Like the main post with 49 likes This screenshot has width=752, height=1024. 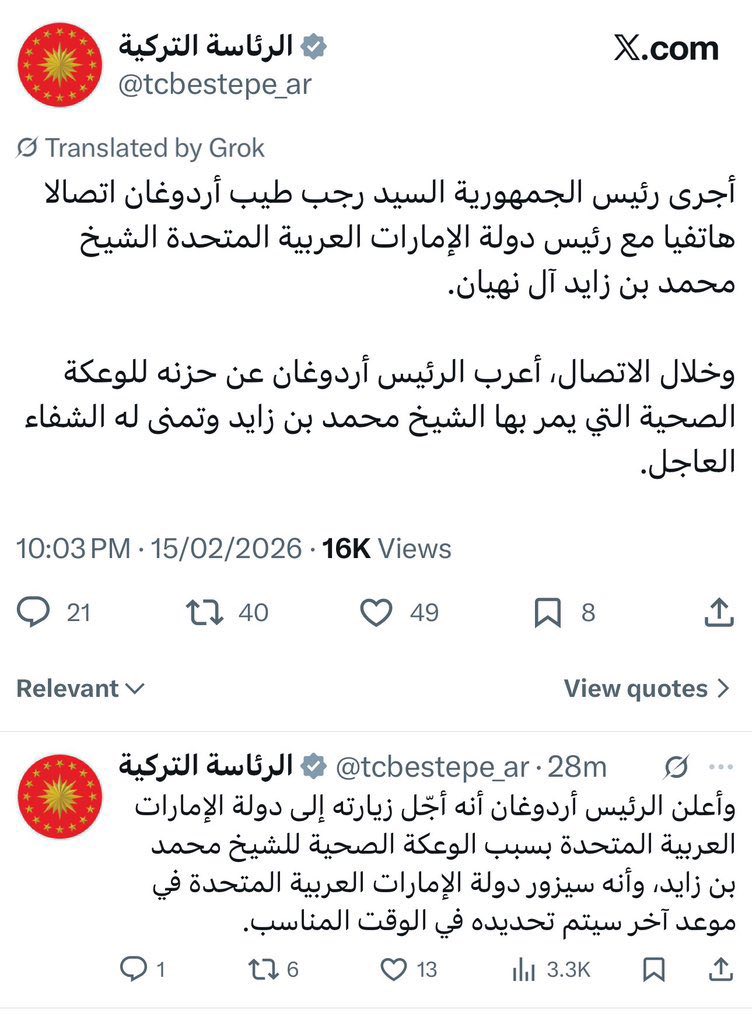coord(376,613)
